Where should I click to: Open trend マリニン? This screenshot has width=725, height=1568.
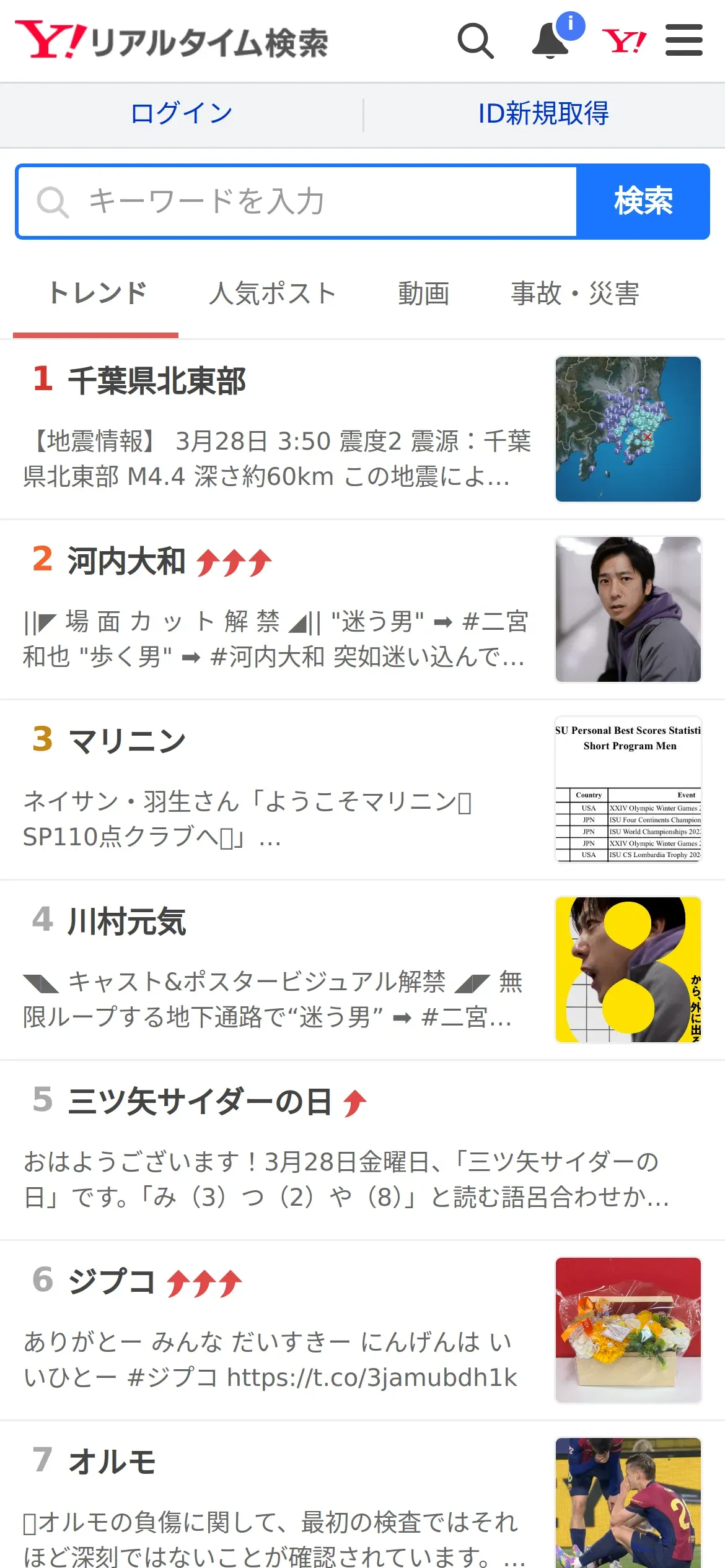tap(362, 790)
